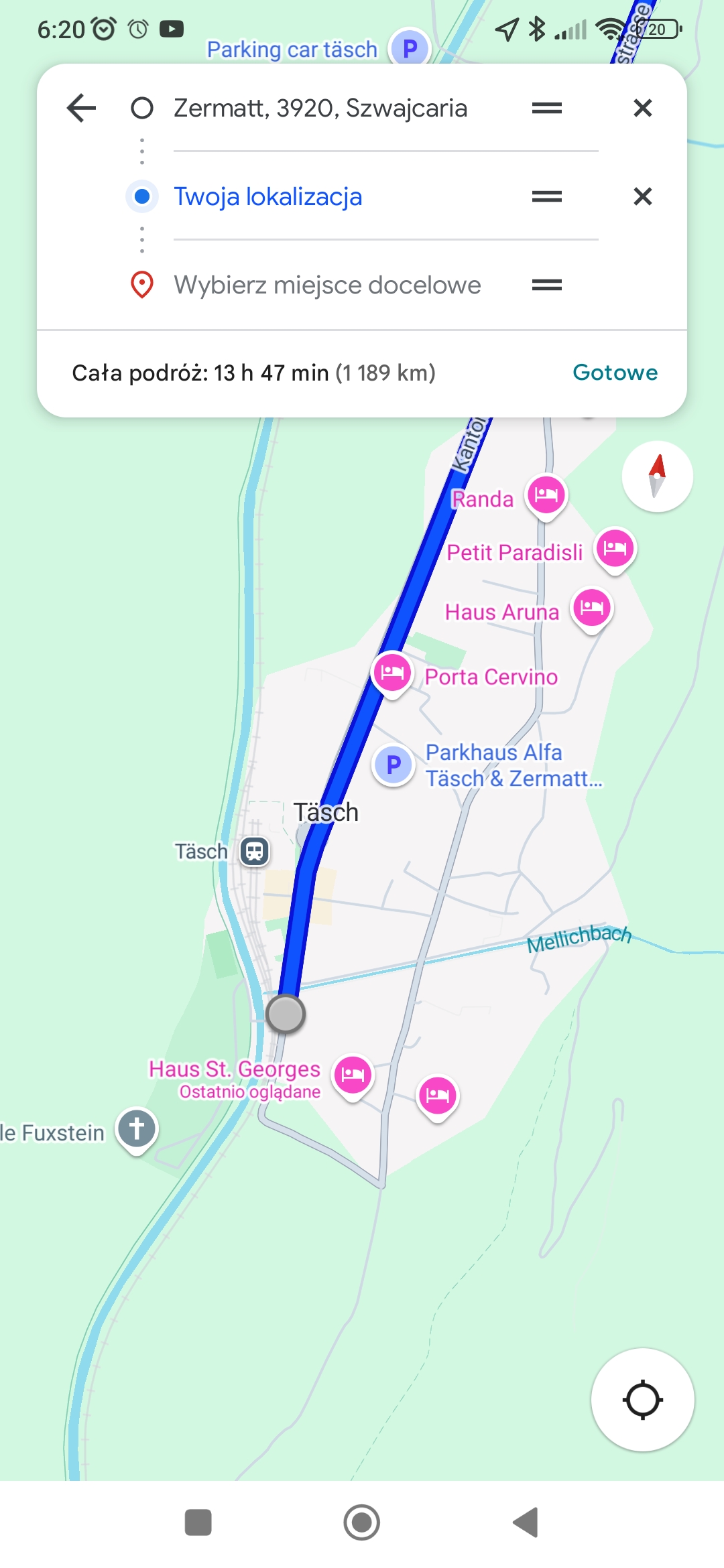This screenshot has width=724, height=1568.
Task: Tap reorder handle for Wybierz miejsce docelowe
Action: [546, 285]
